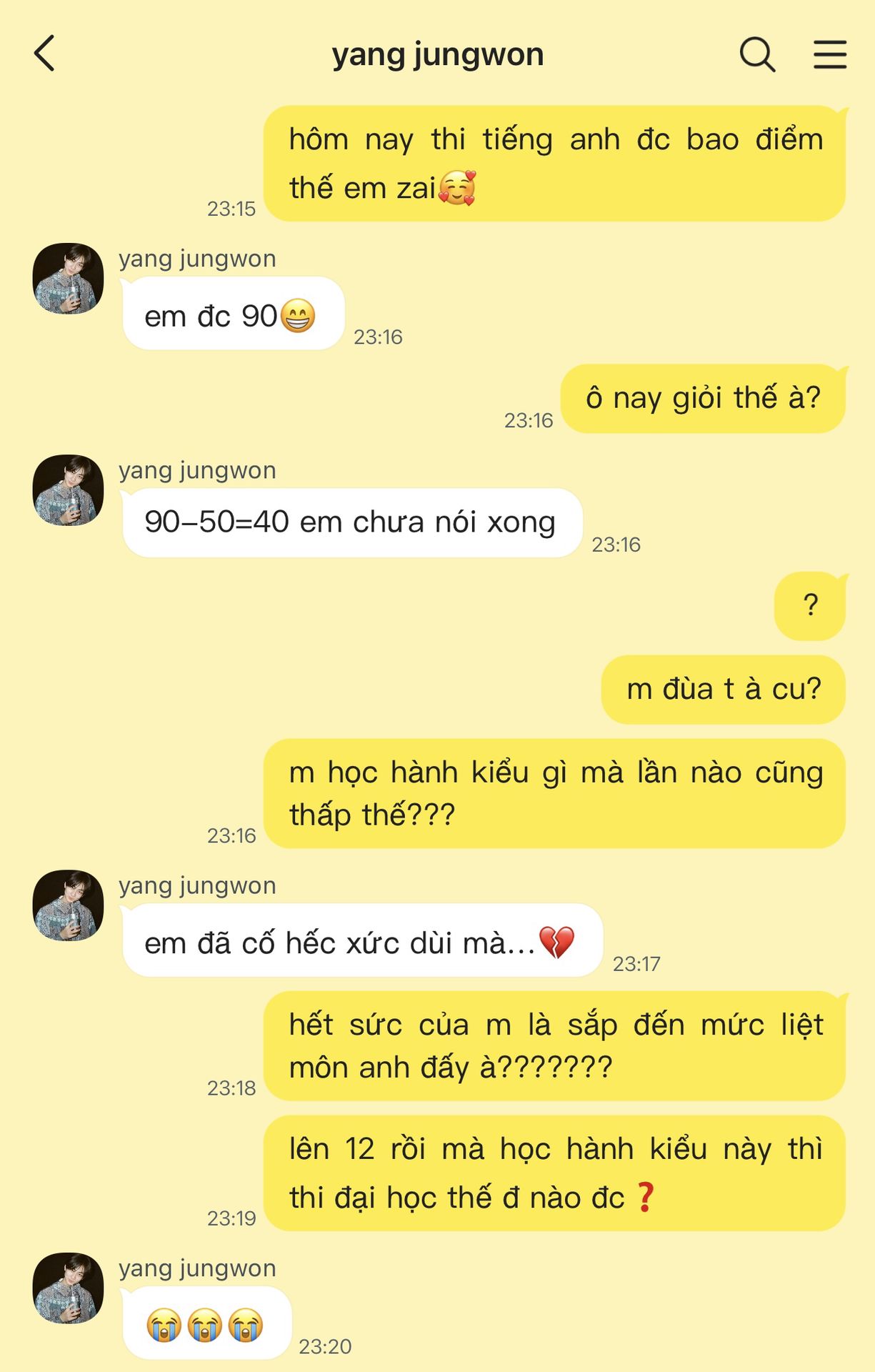Tap the avatar by the "em đã cố" message
875x1372 pixels.
click(69, 905)
